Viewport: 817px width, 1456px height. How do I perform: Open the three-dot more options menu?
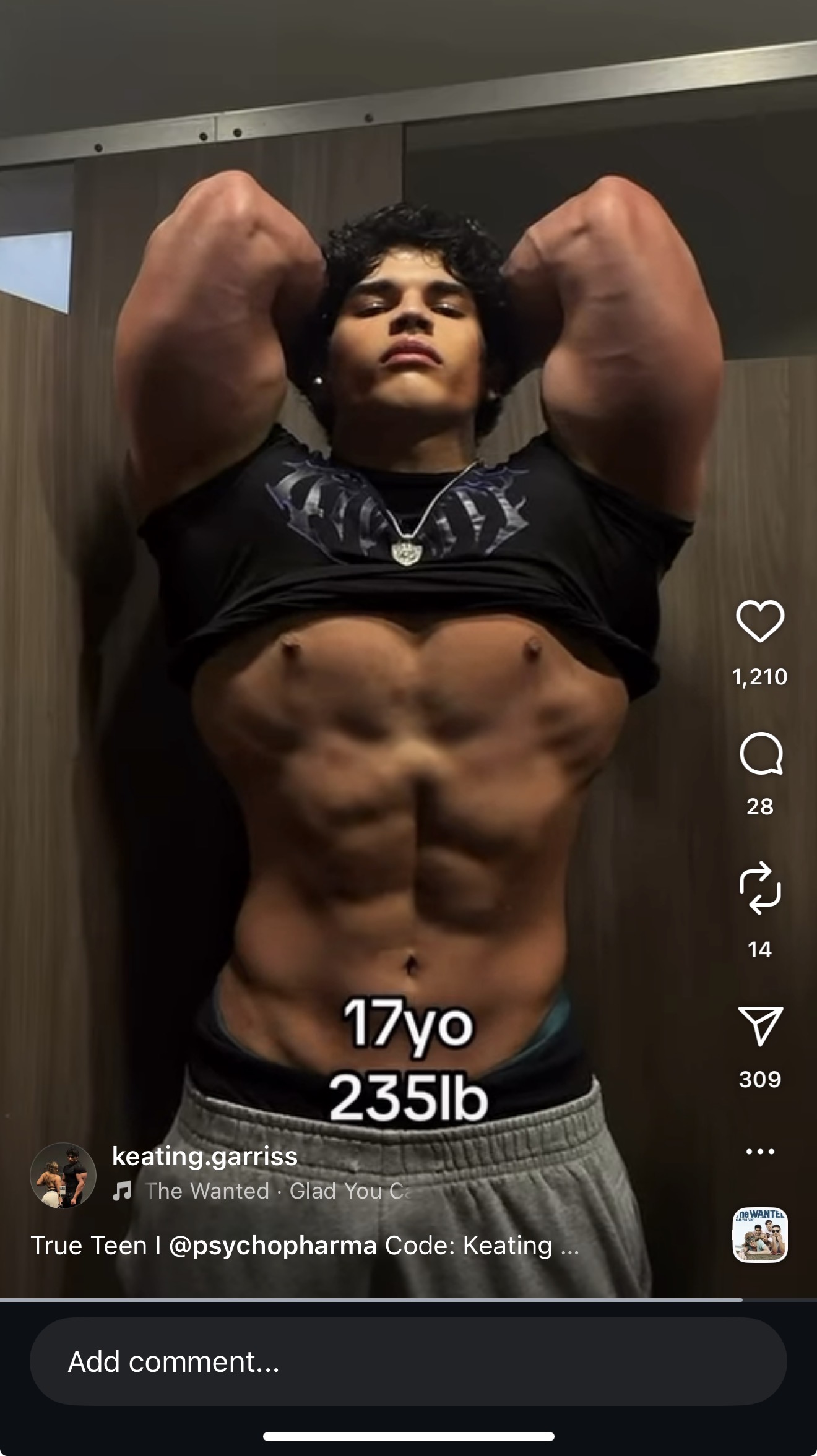click(x=760, y=1152)
